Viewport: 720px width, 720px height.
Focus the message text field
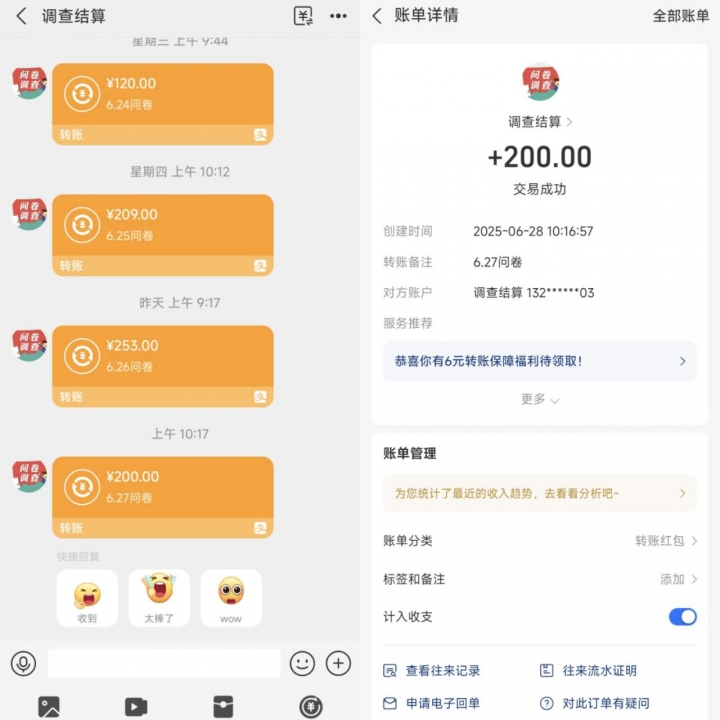[164, 663]
